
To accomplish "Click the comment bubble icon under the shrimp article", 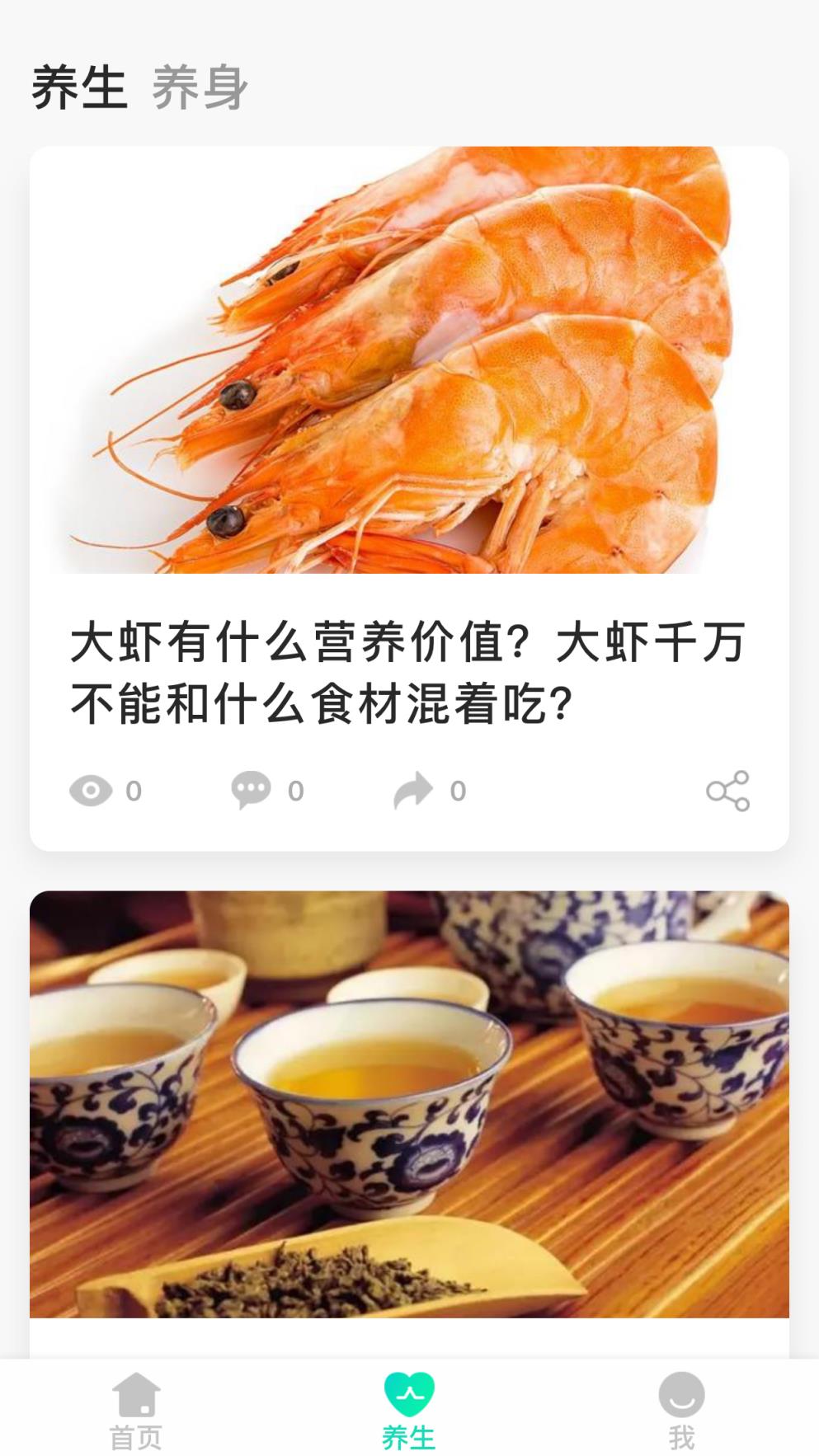I will (x=252, y=790).
